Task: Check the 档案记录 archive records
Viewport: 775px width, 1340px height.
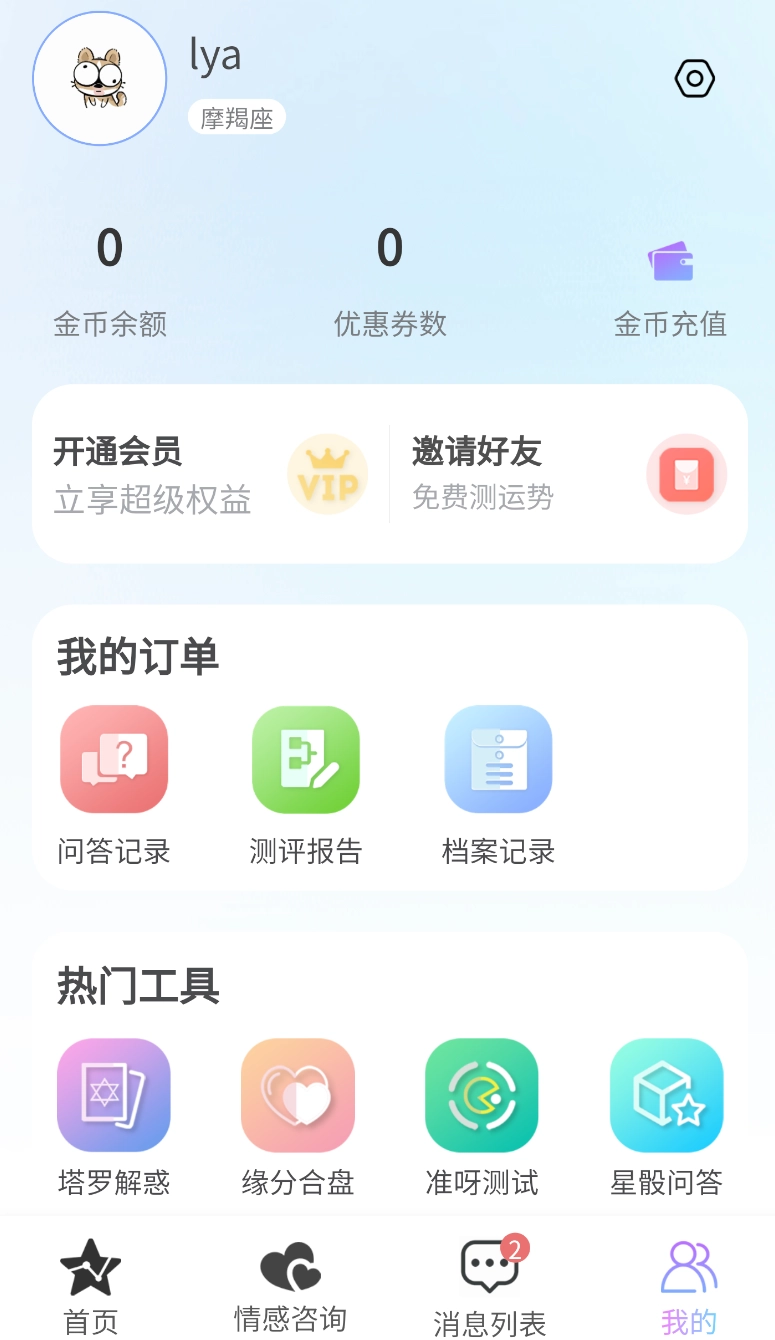Action: tap(498, 758)
